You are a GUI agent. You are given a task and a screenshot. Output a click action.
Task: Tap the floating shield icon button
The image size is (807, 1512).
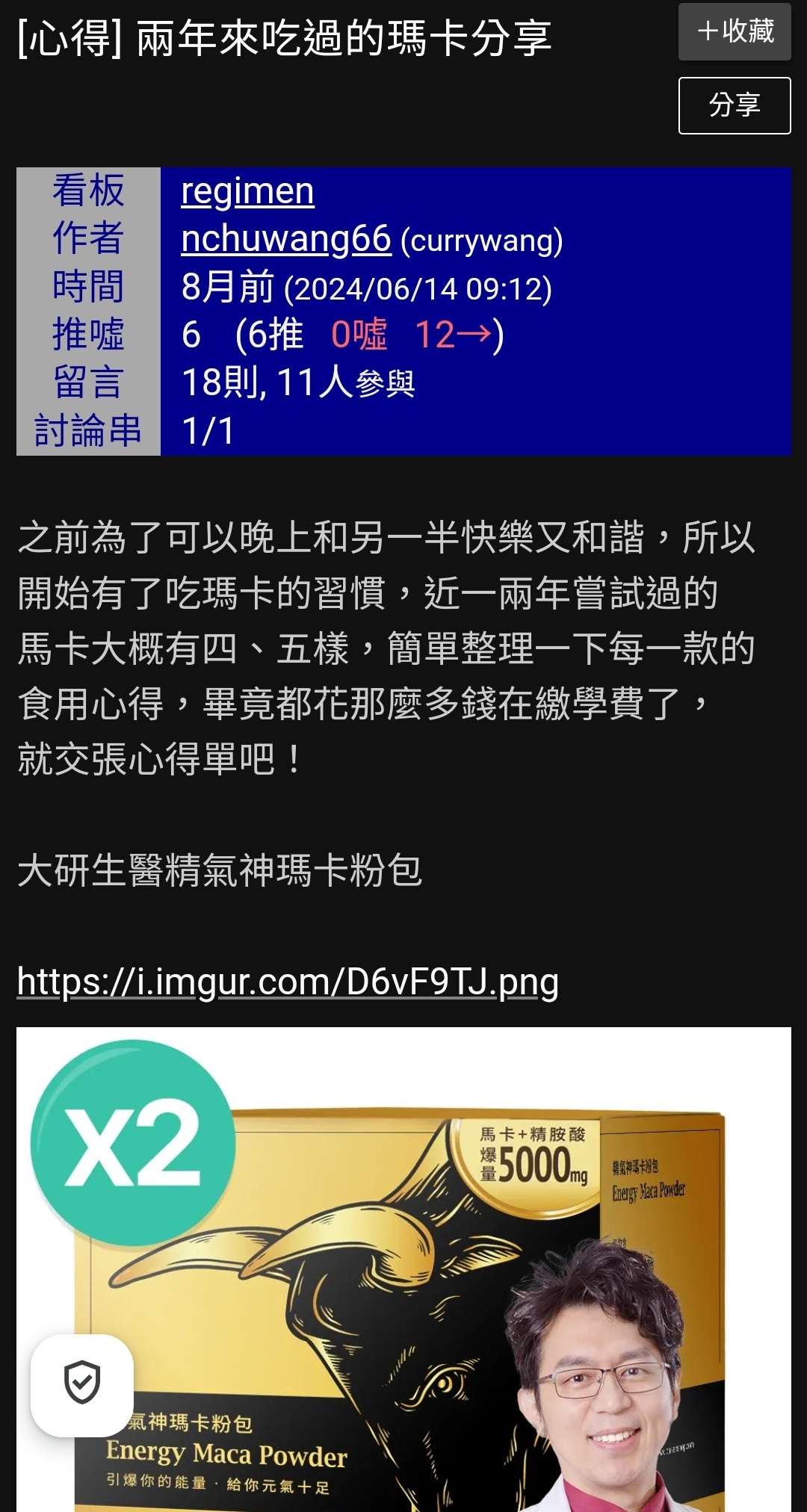coord(82,1384)
